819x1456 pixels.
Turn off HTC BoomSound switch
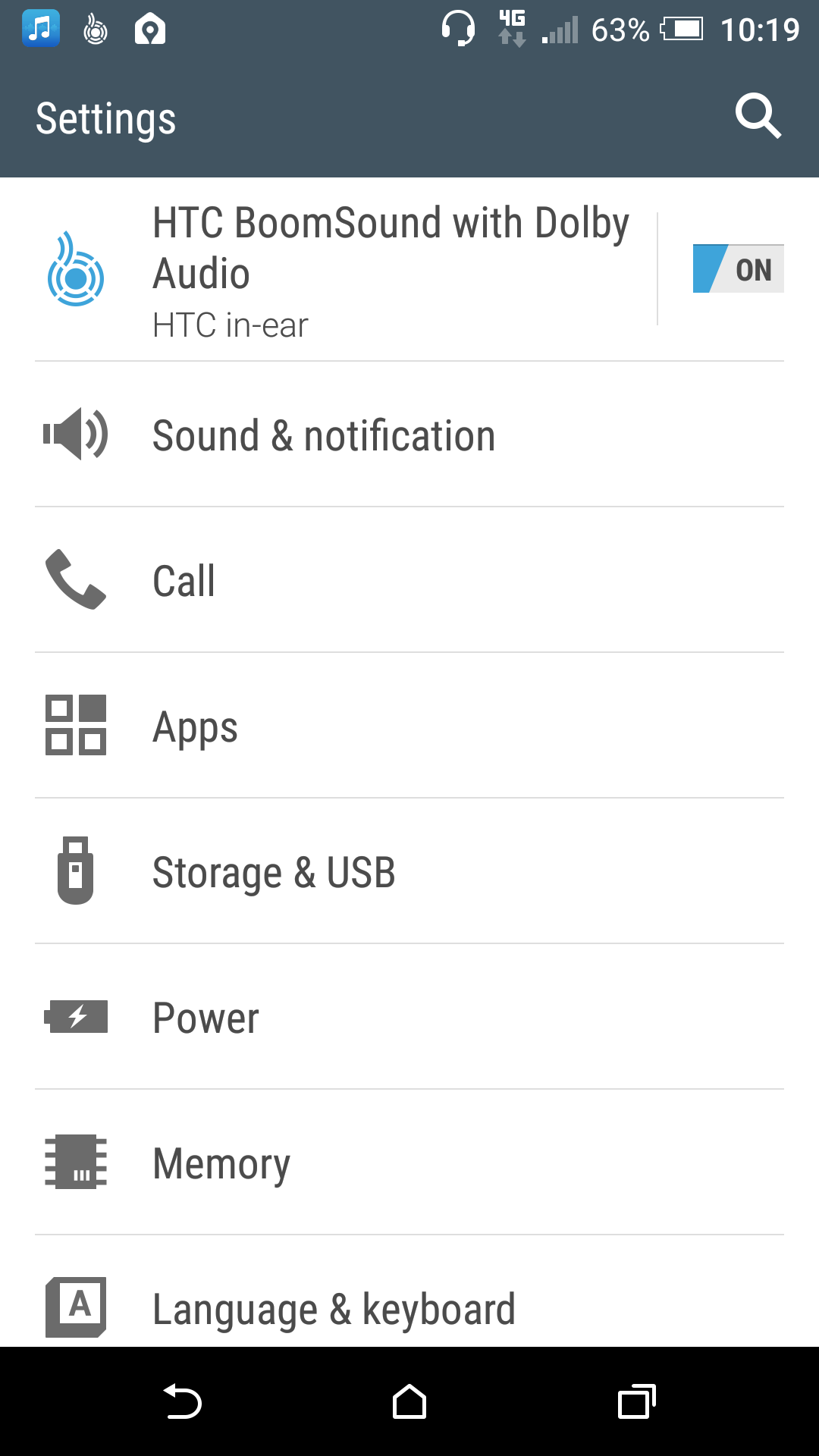(x=738, y=268)
